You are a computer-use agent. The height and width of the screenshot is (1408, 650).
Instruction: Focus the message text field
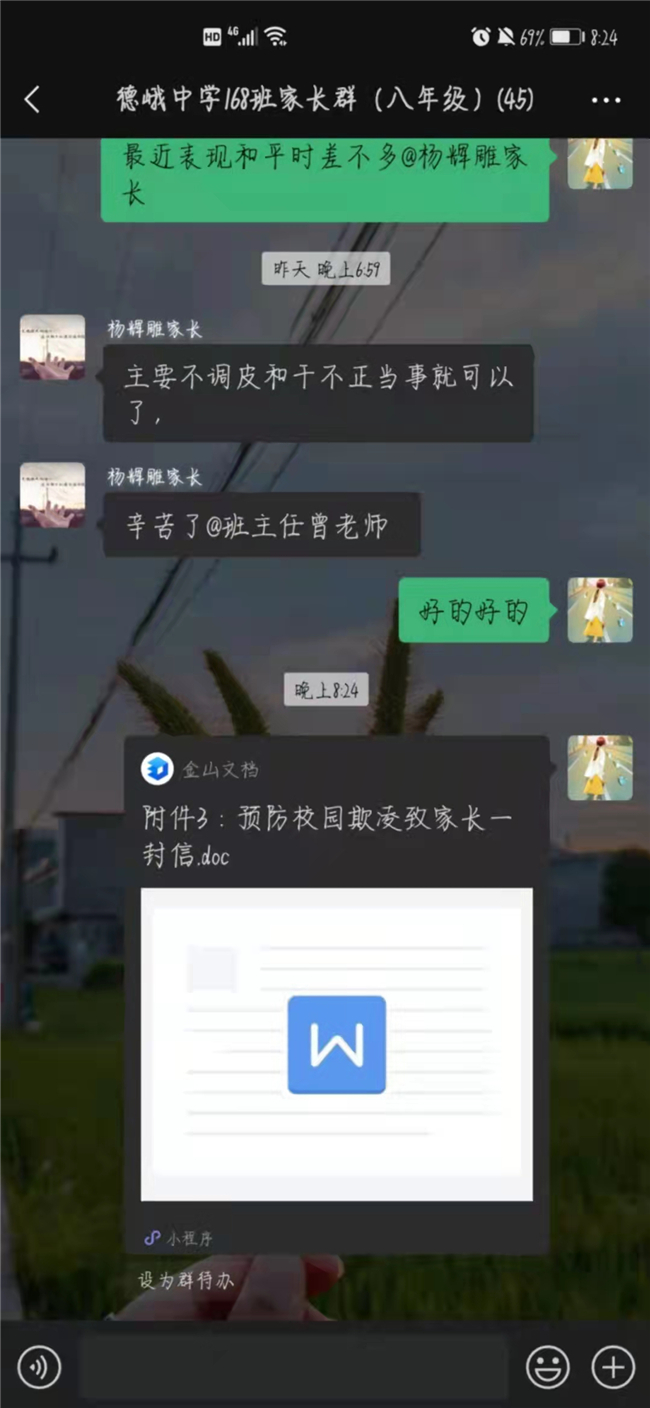click(293, 1367)
